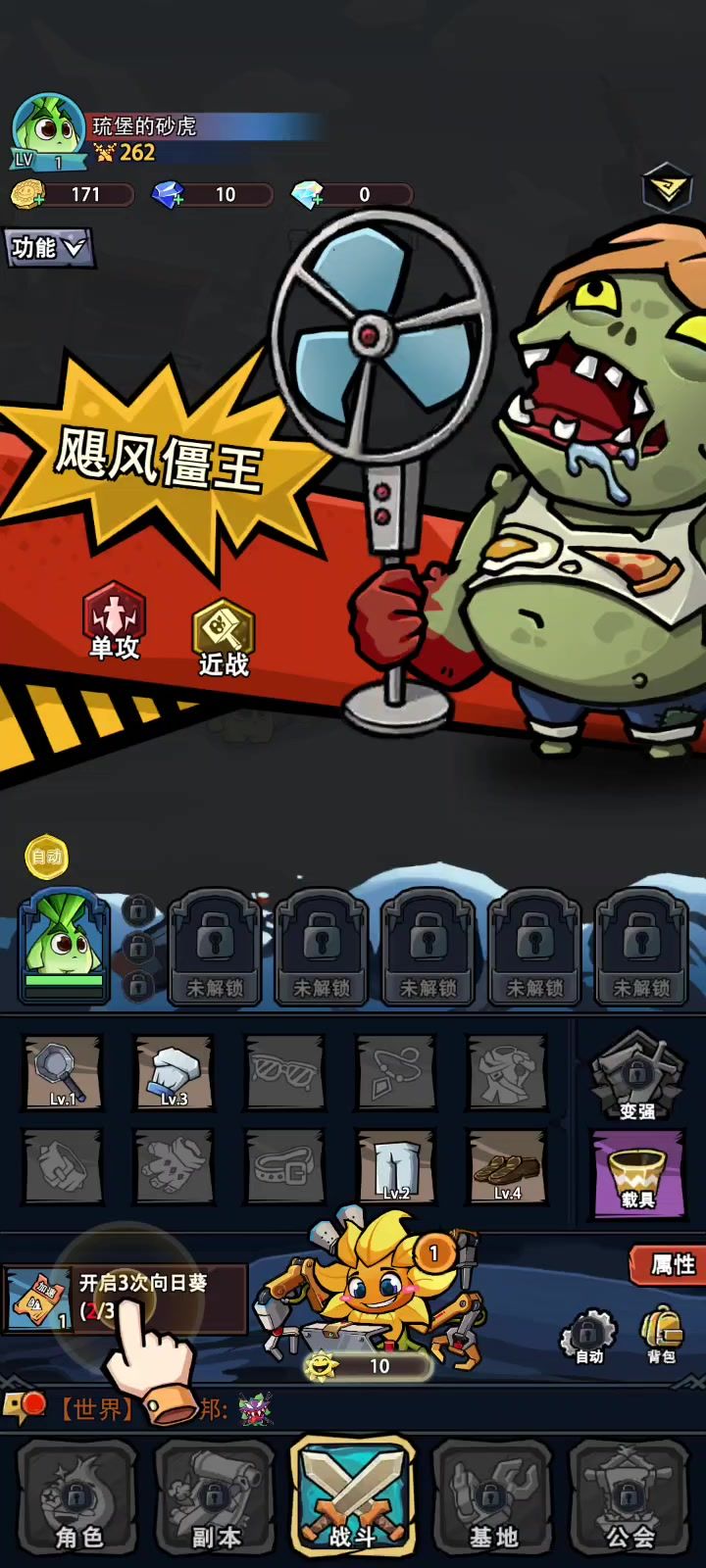706x1568 pixels.
Task: Open the Lv.2 pants equipment
Action: [x=396, y=1166]
